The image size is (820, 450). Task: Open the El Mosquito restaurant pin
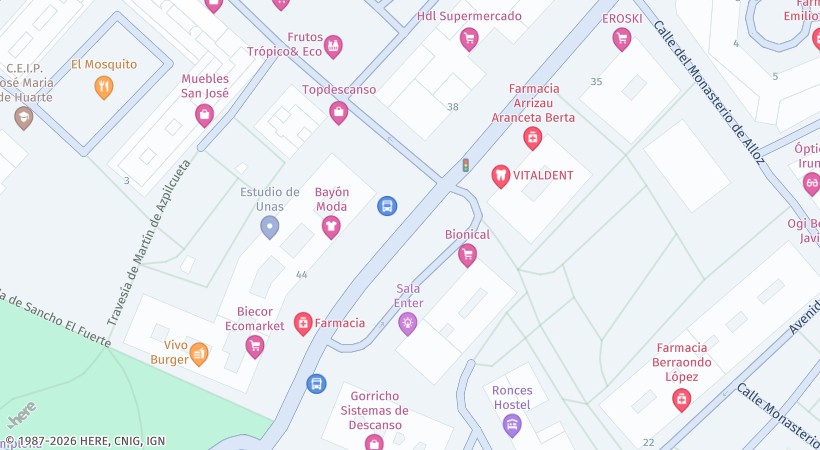104,87
